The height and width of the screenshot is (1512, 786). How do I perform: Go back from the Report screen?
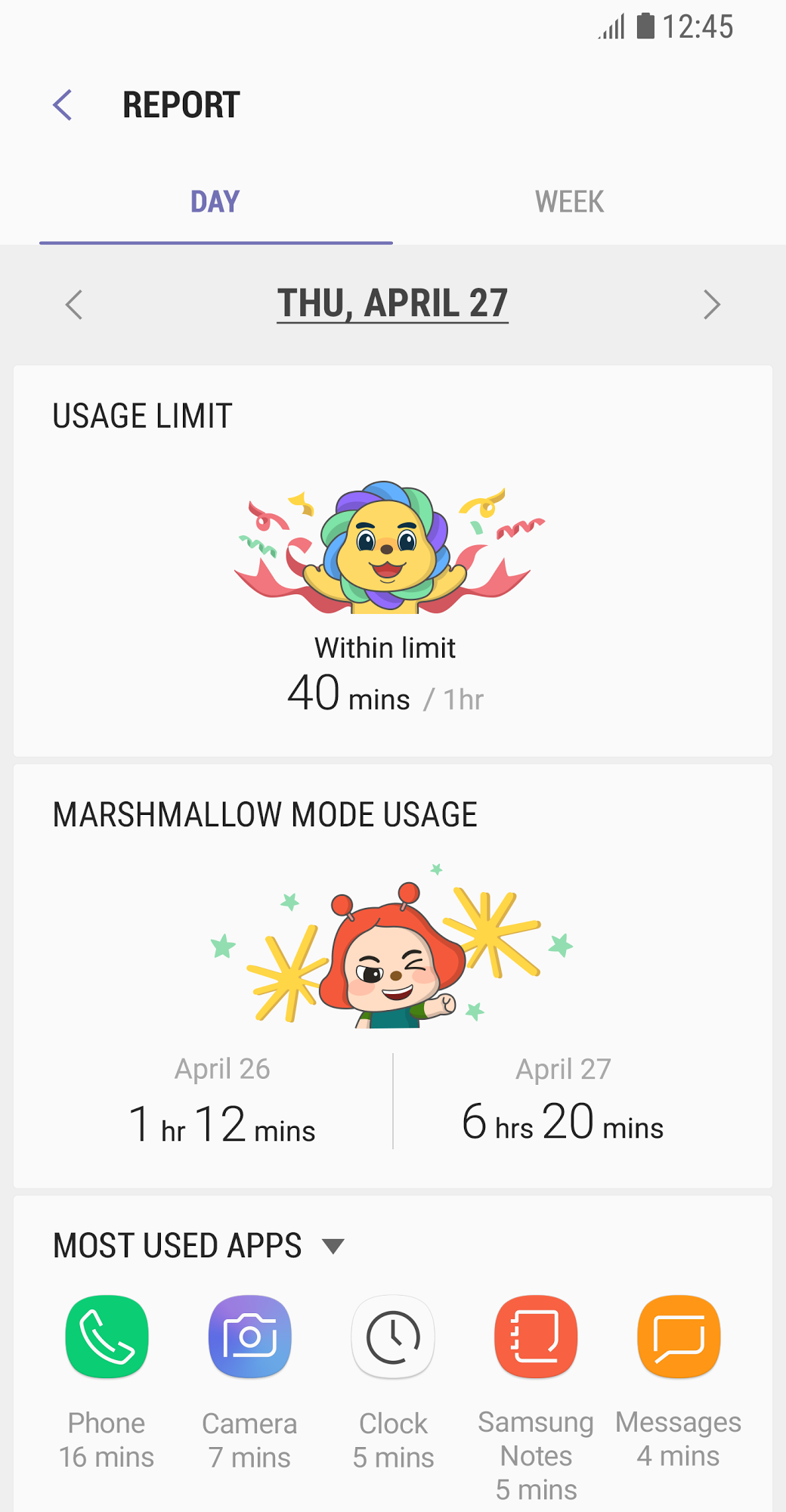pos(63,105)
